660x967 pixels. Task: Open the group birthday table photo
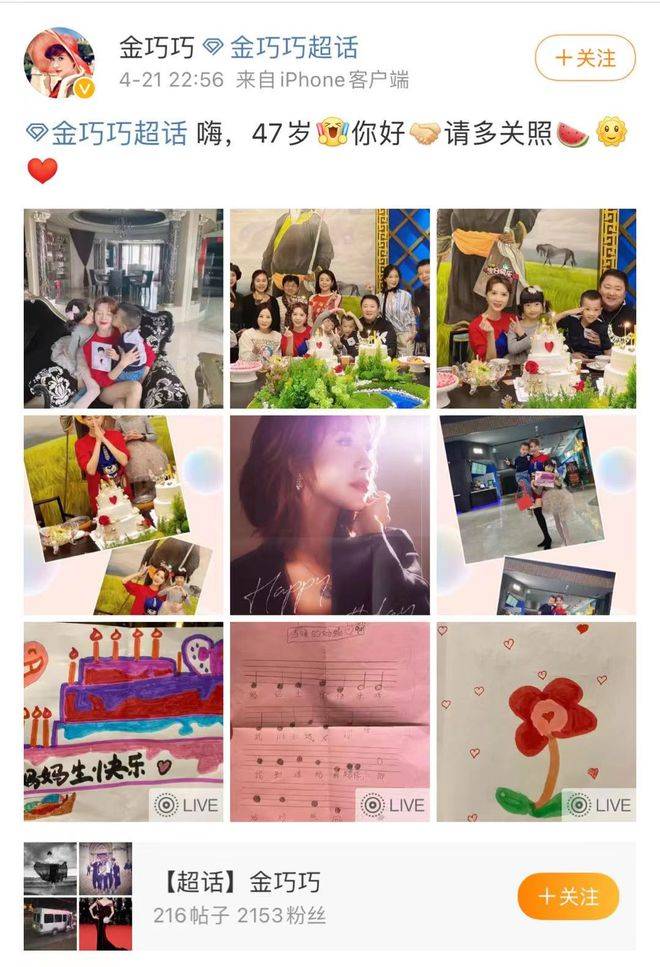330,308
